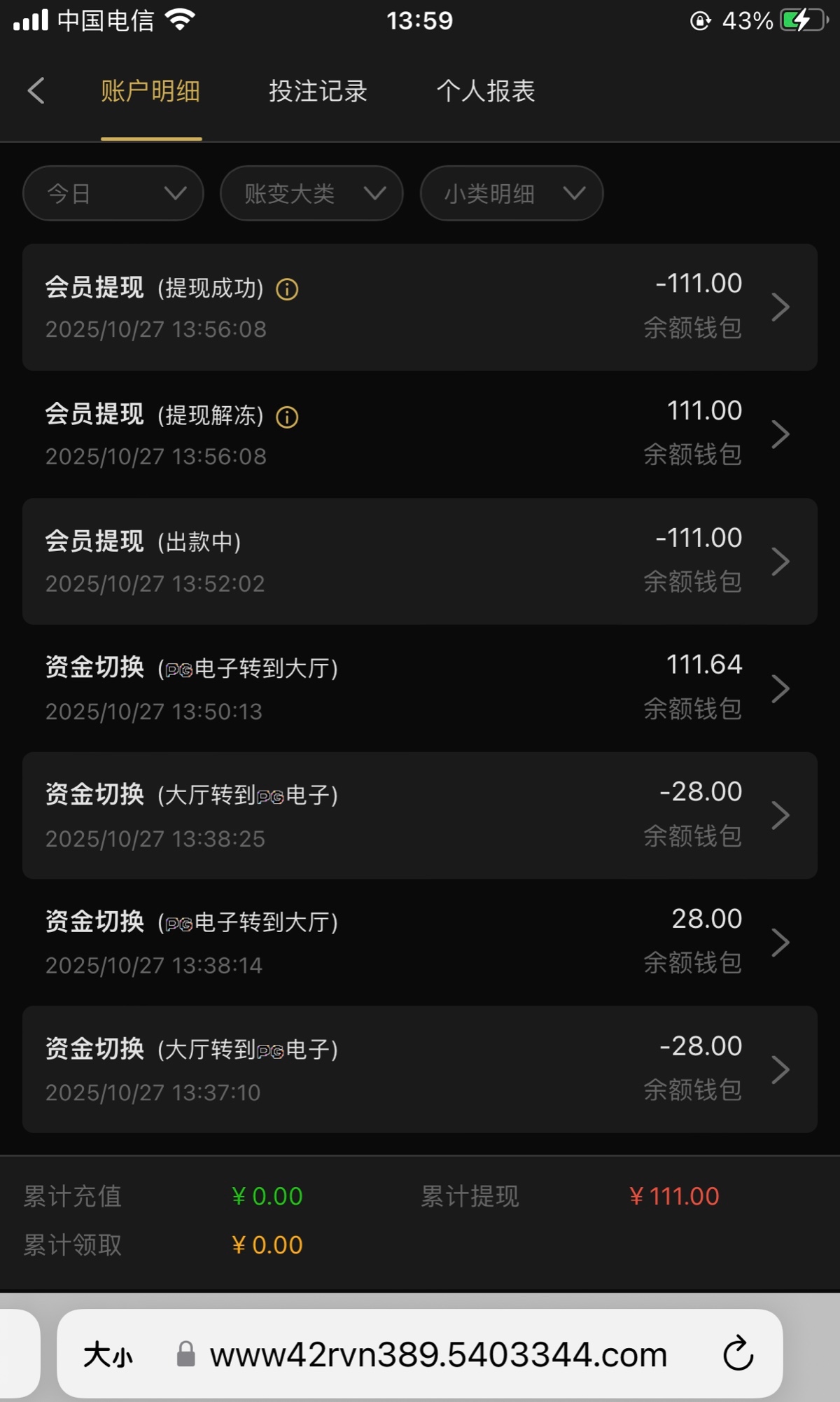Tap the browser URL address field
This screenshot has width=840, height=1402.
tap(438, 1354)
